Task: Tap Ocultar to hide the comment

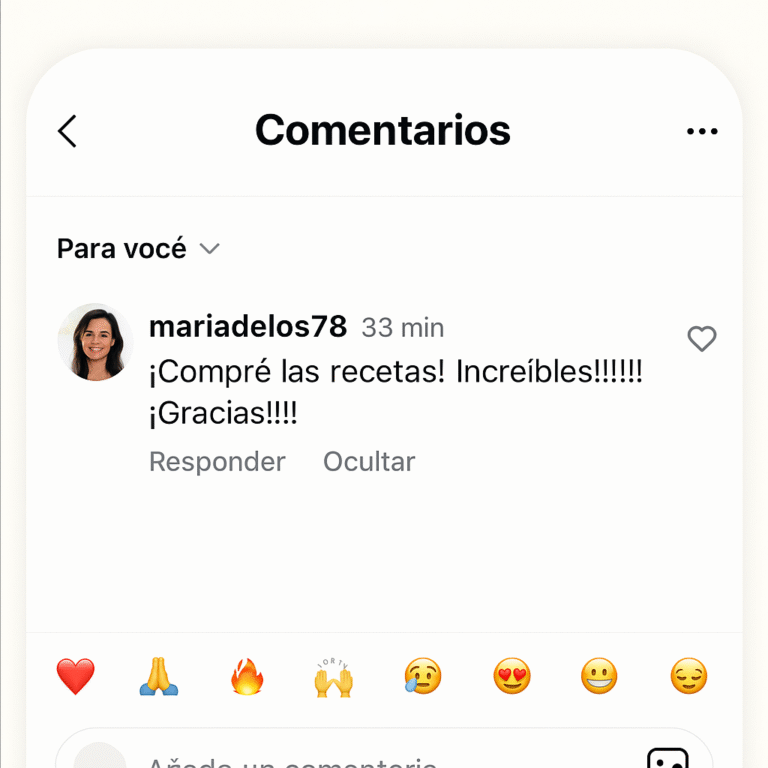Action: tap(368, 461)
